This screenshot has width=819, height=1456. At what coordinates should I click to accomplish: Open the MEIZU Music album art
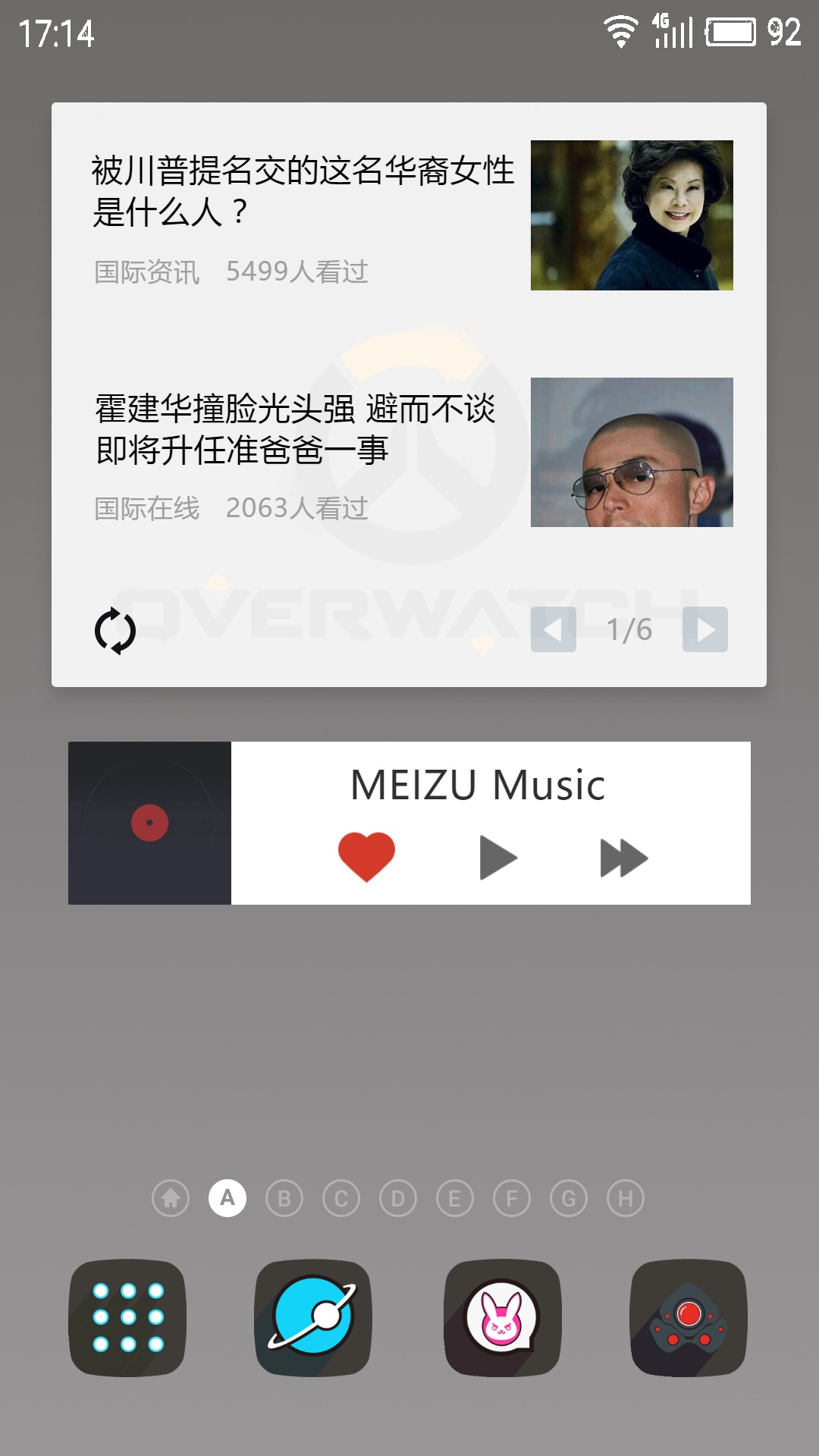pyautogui.click(x=149, y=823)
